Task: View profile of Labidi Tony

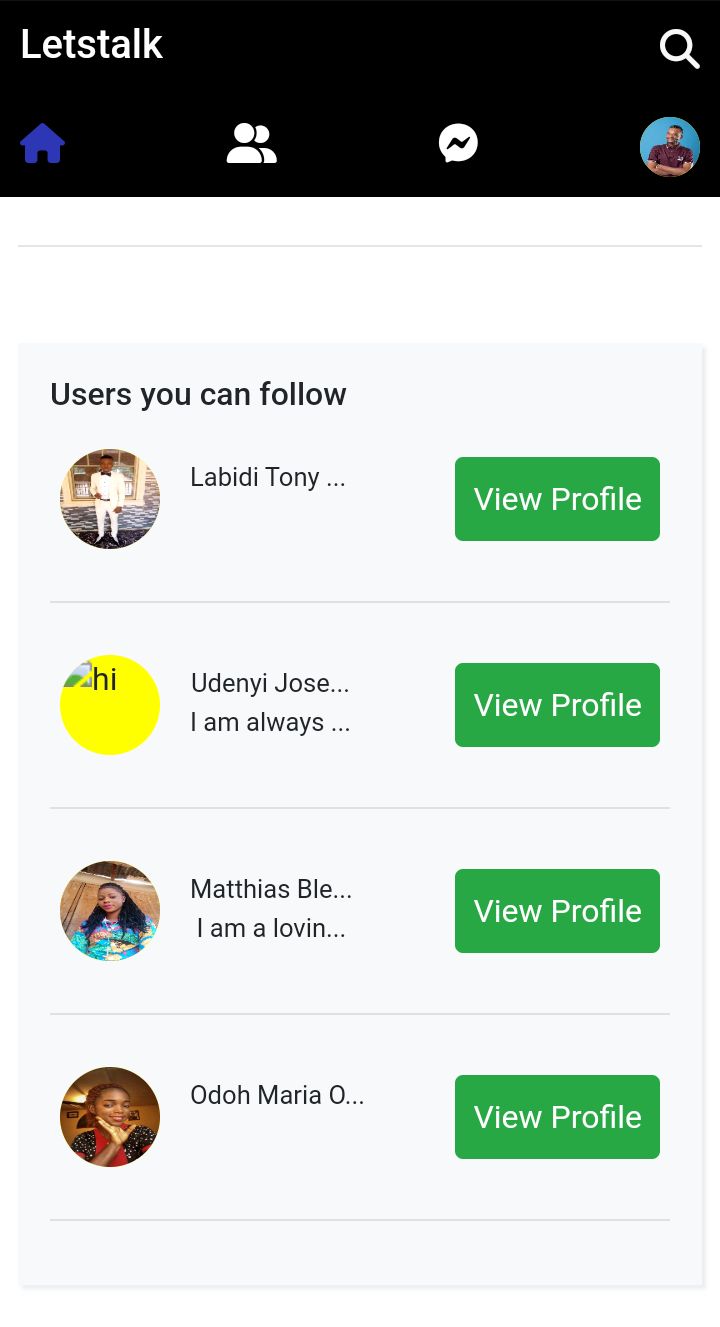Action: 557,499
